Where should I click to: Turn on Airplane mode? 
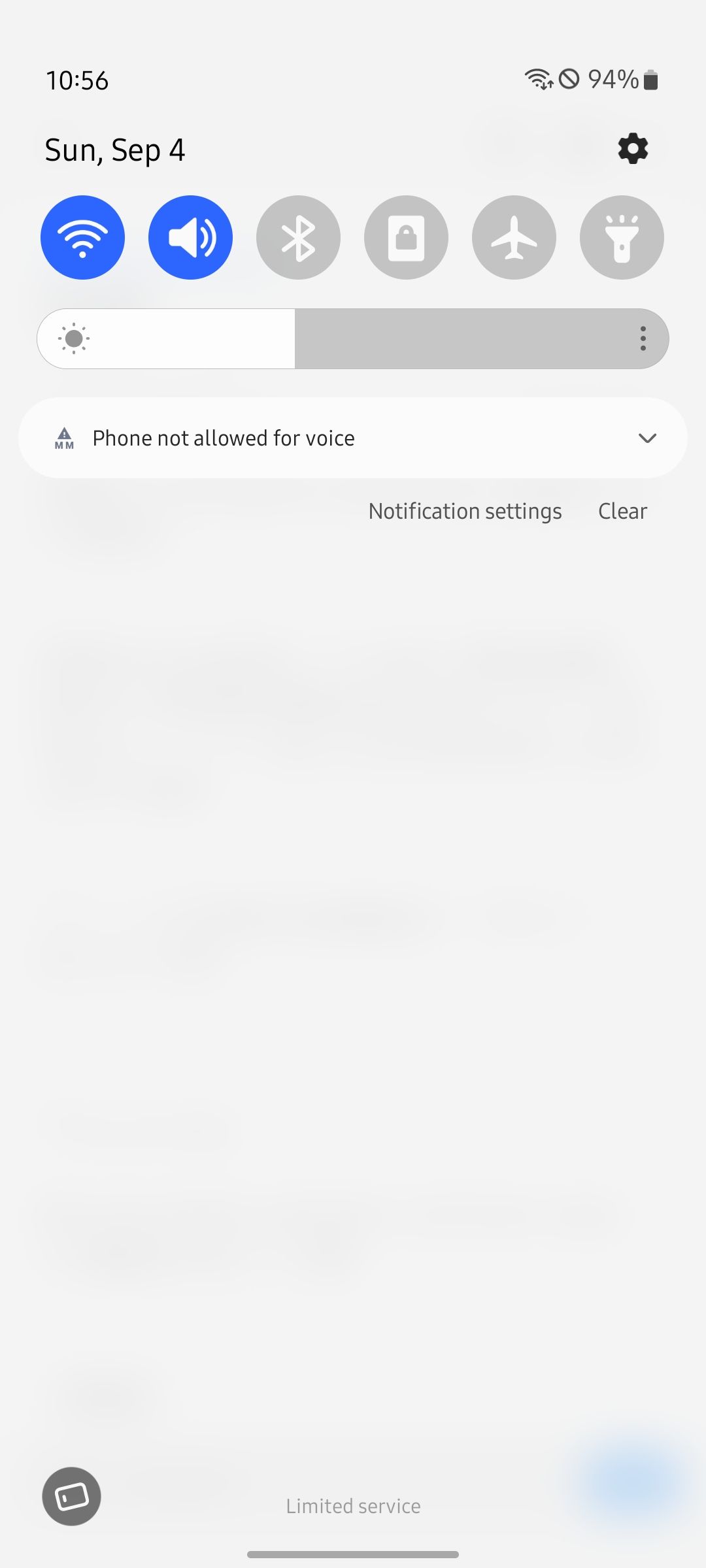[x=514, y=237]
